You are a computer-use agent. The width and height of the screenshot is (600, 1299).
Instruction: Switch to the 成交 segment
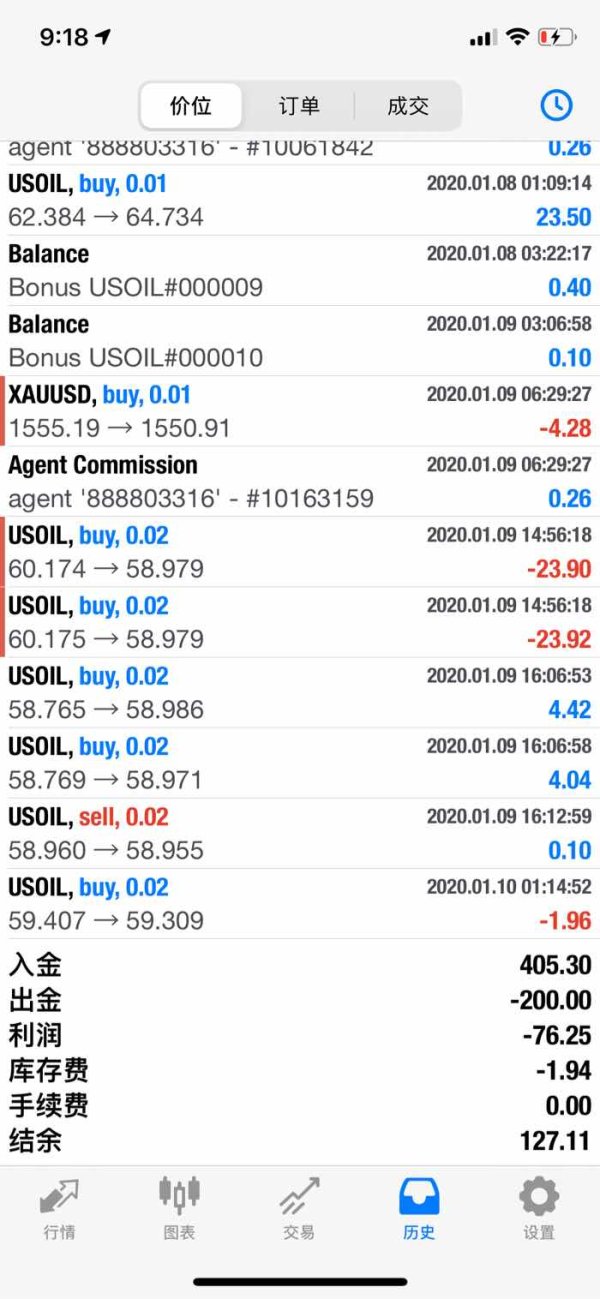[x=407, y=106]
